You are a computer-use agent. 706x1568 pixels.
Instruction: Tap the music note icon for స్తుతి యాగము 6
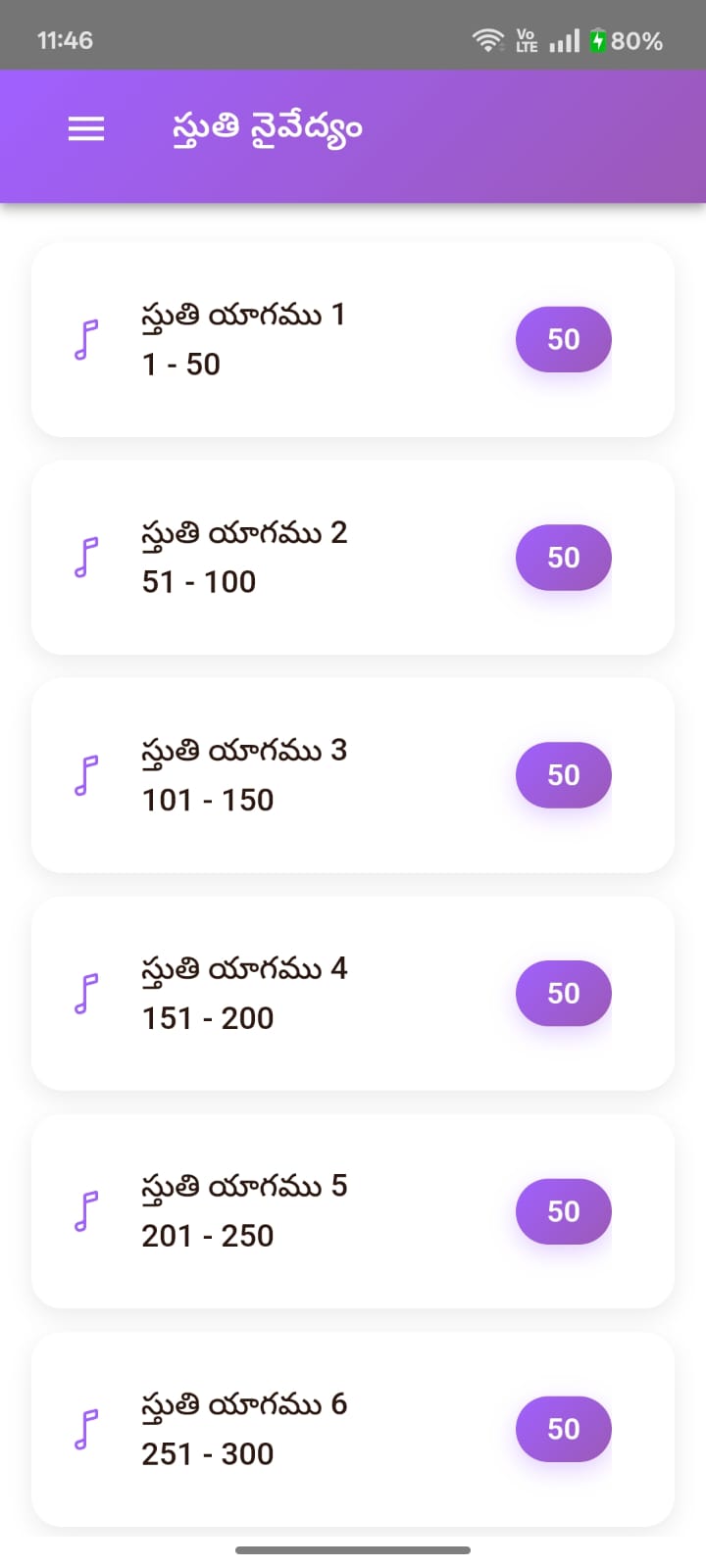(x=86, y=1429)
